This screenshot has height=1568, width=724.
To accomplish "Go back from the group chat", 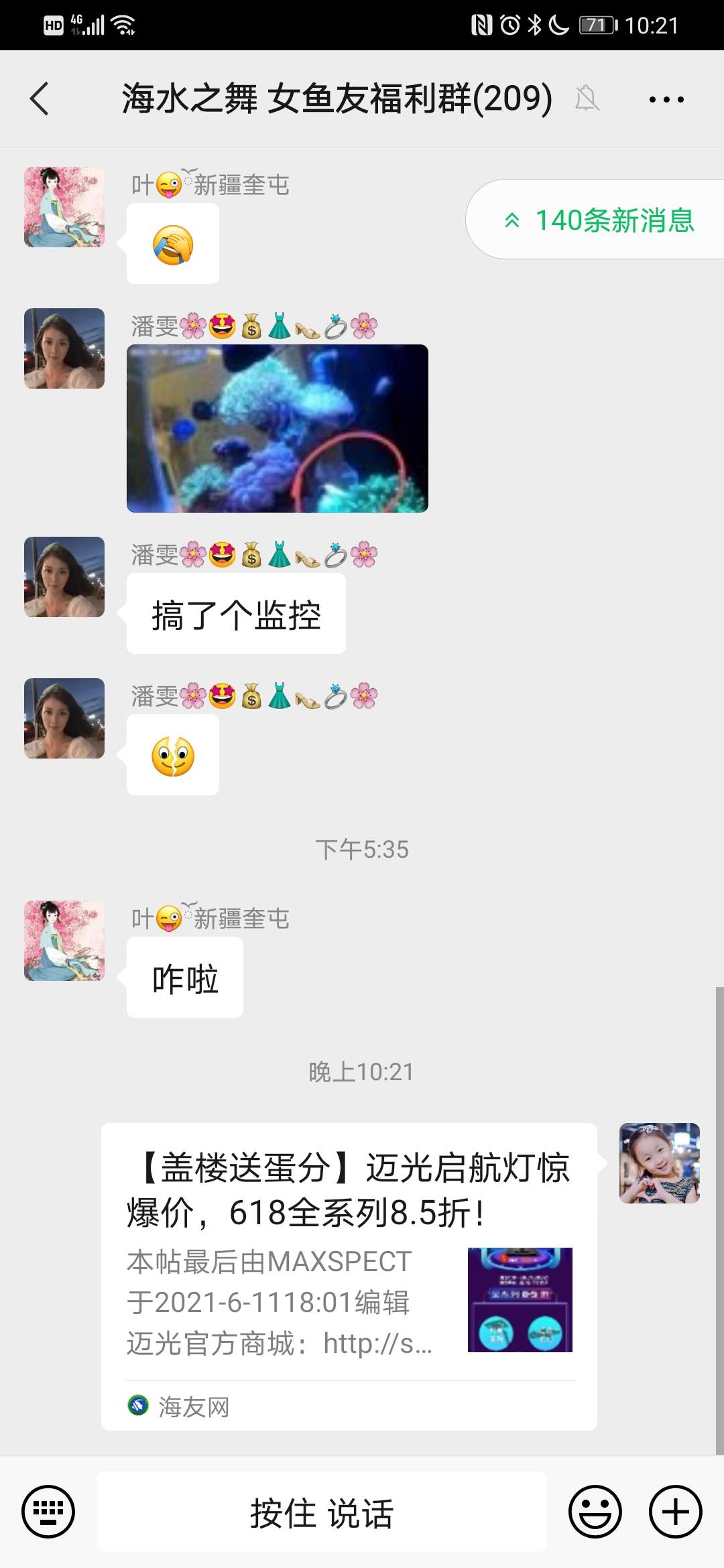I will coord(40,99).
